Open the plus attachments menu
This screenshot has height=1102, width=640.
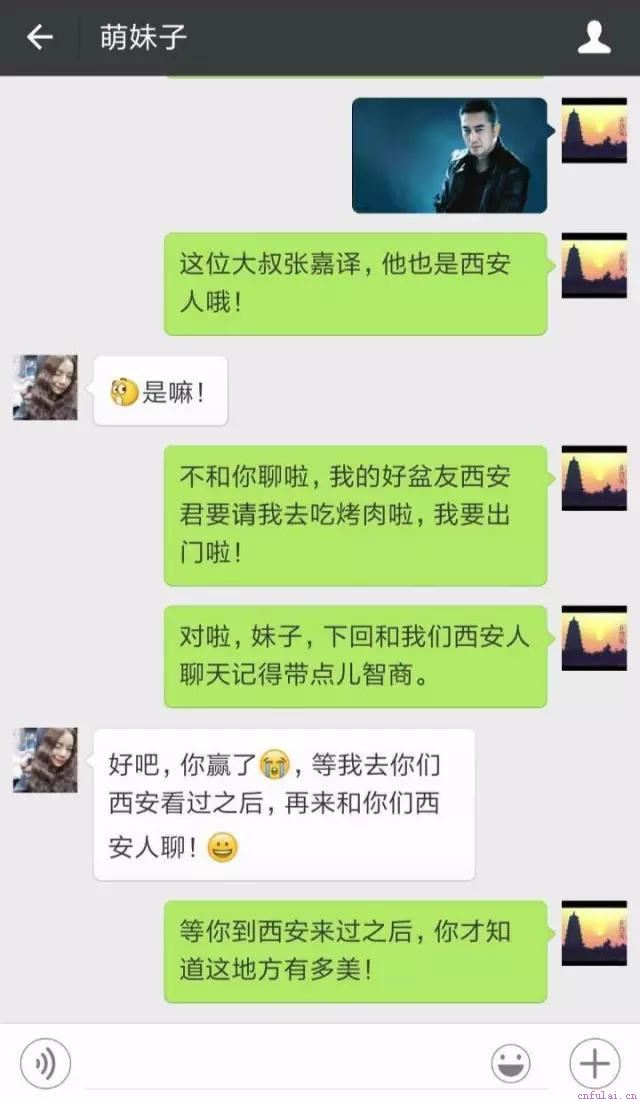pos(594,1063)
